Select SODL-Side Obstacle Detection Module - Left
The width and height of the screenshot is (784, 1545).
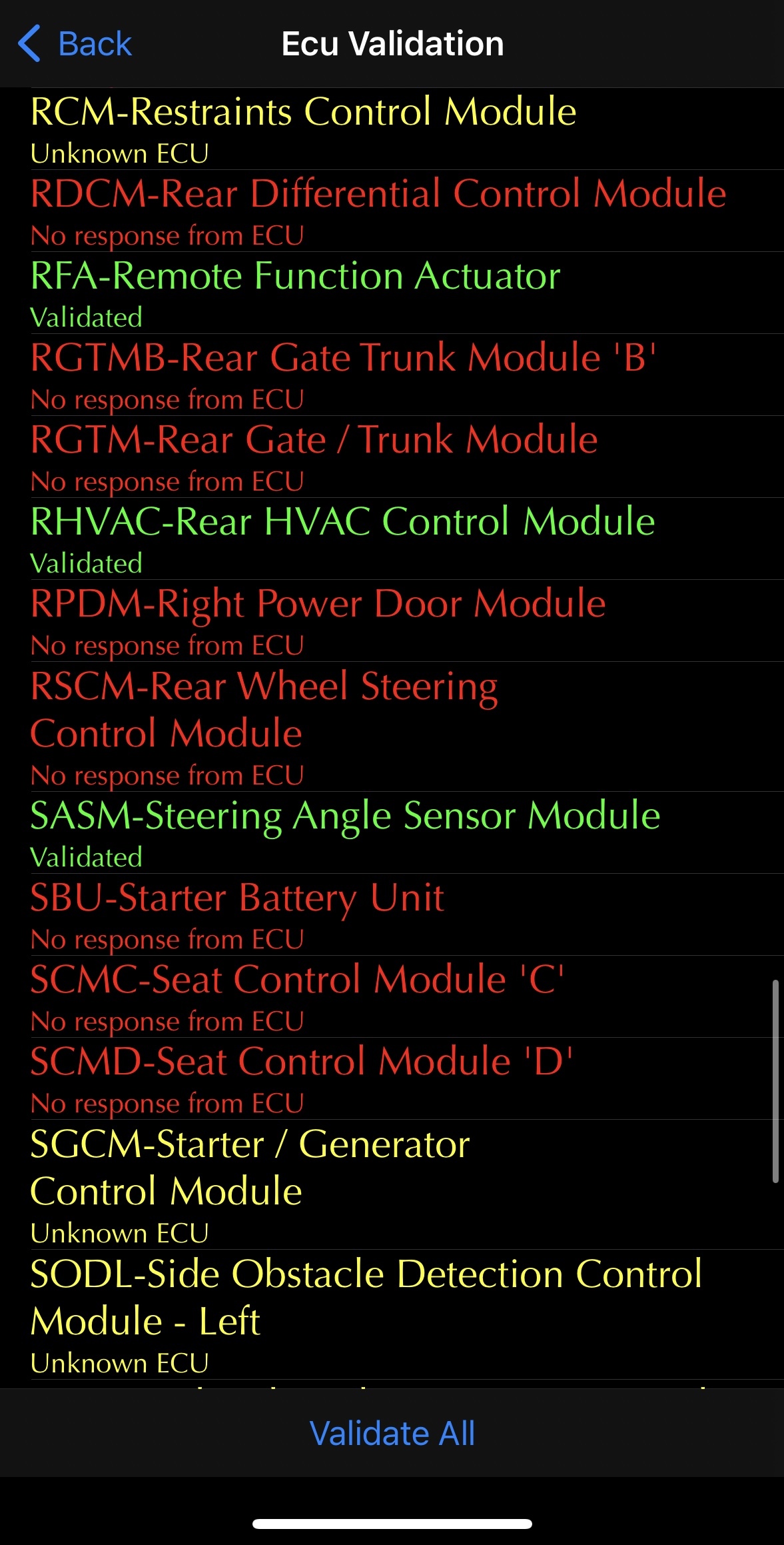click(x=392, y=1314)
